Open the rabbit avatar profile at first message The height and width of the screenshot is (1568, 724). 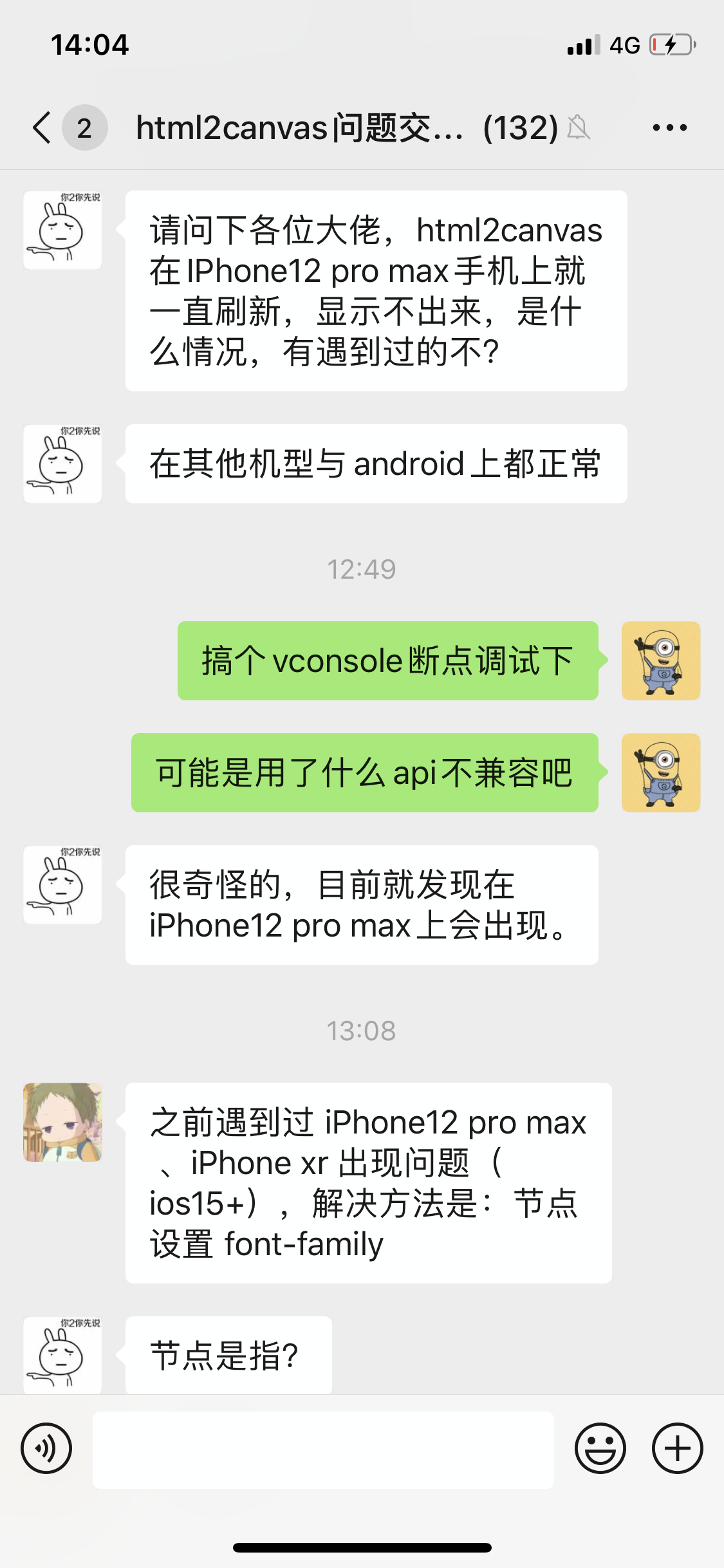click(x=62, y=230)
